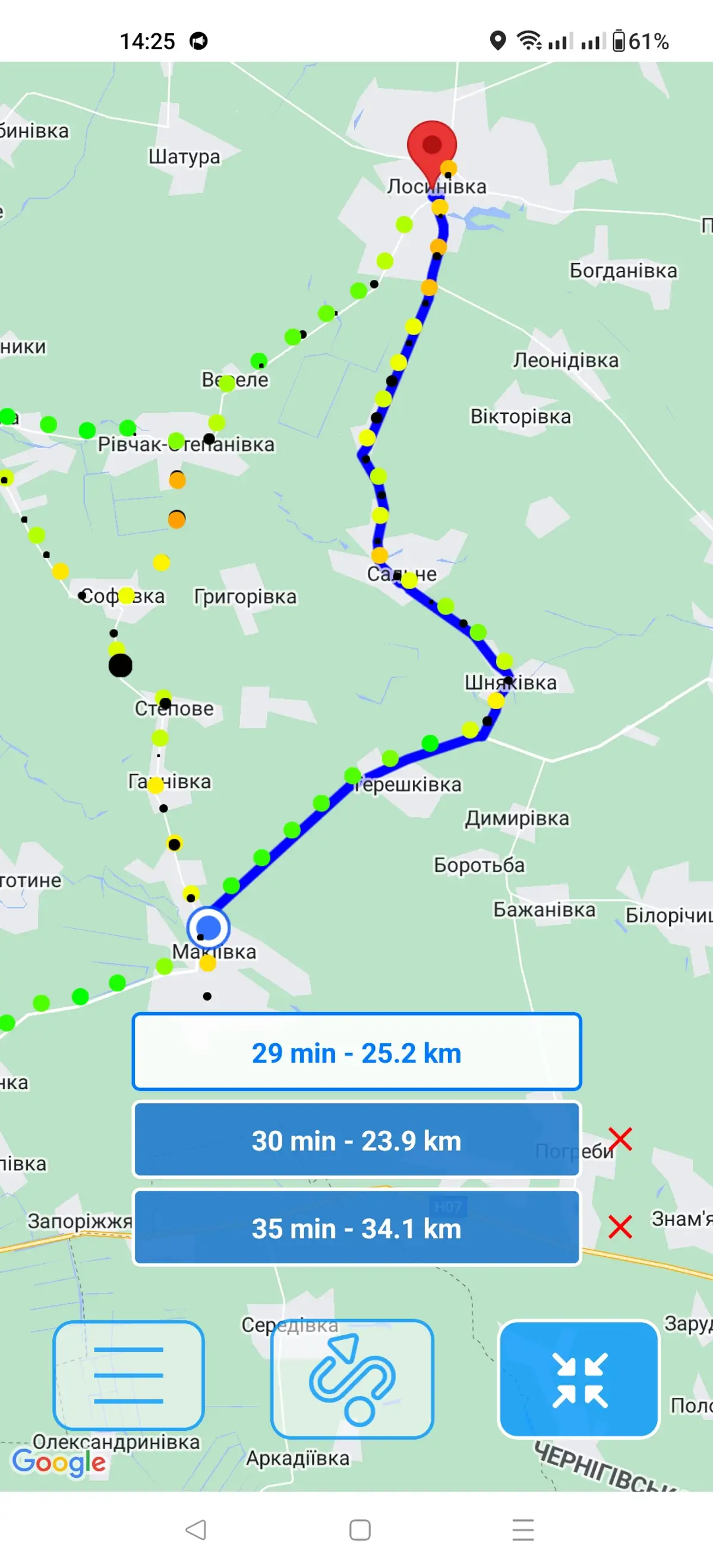Select the 29 min - 25.2 km route
Viewport: 713px width, 1568px height.
coord(356,1052)
